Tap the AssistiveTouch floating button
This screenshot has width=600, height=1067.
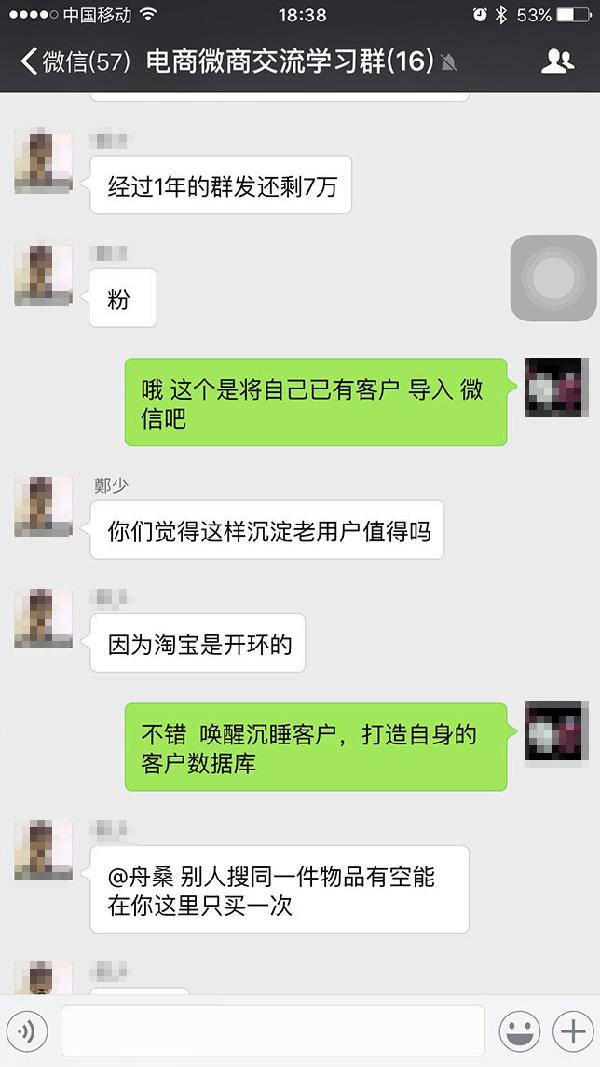553,278
